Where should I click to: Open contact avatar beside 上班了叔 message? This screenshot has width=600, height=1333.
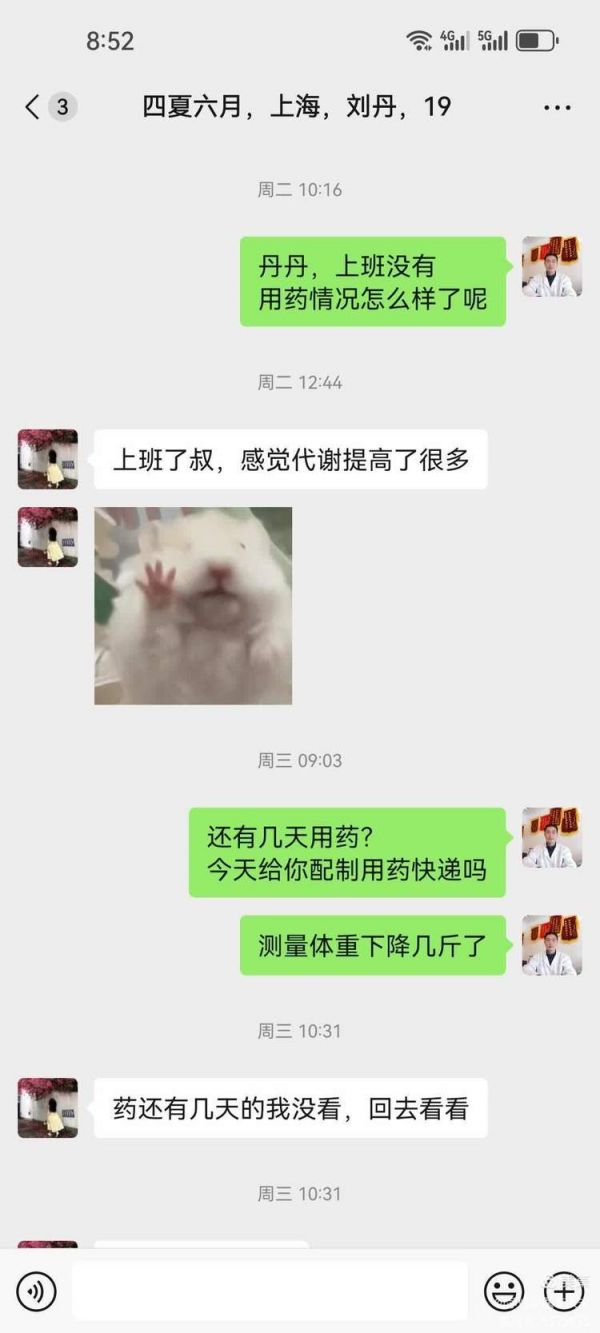[x=48, y=459]
